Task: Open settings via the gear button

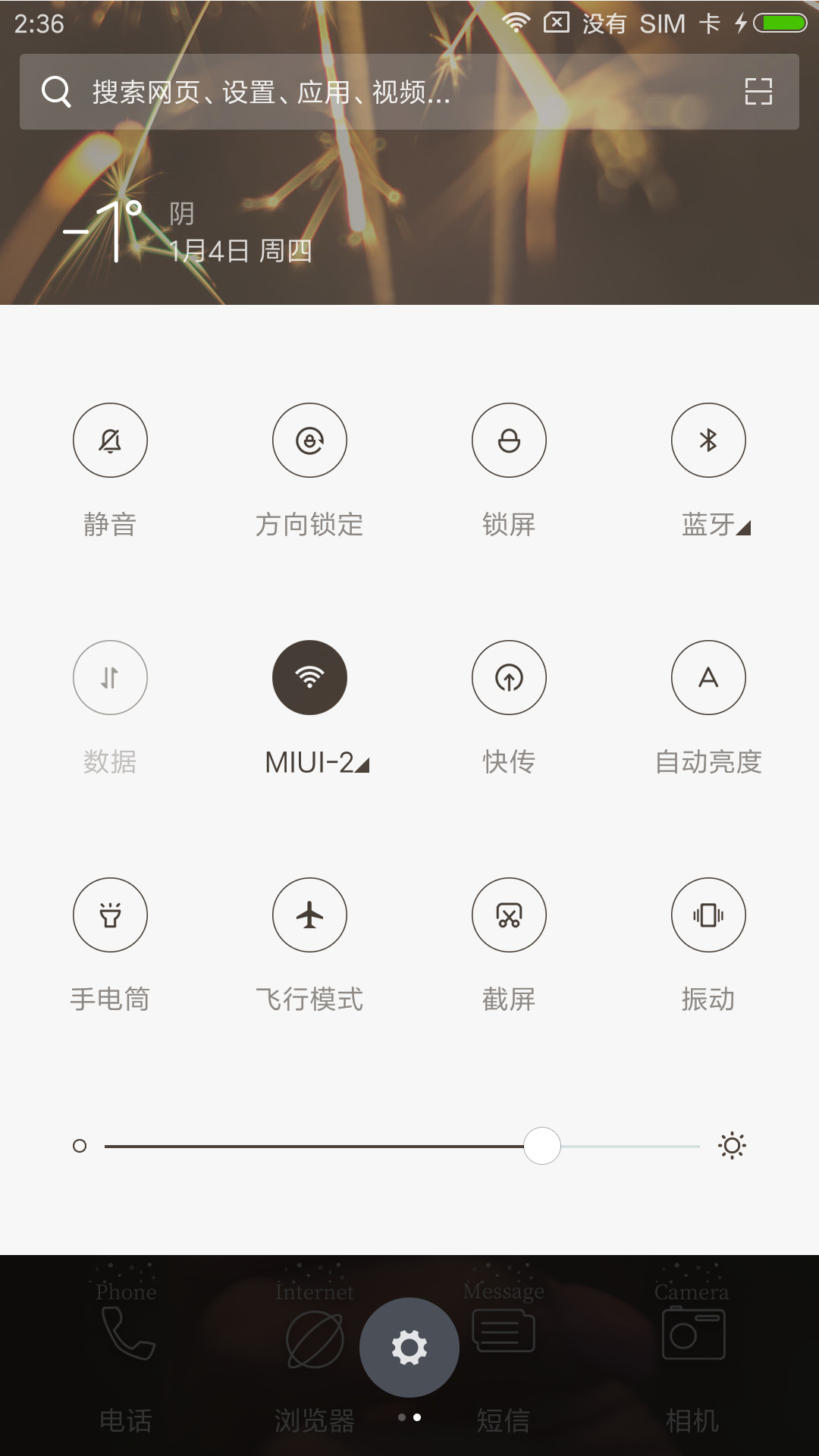Action: pos(409,1348)
